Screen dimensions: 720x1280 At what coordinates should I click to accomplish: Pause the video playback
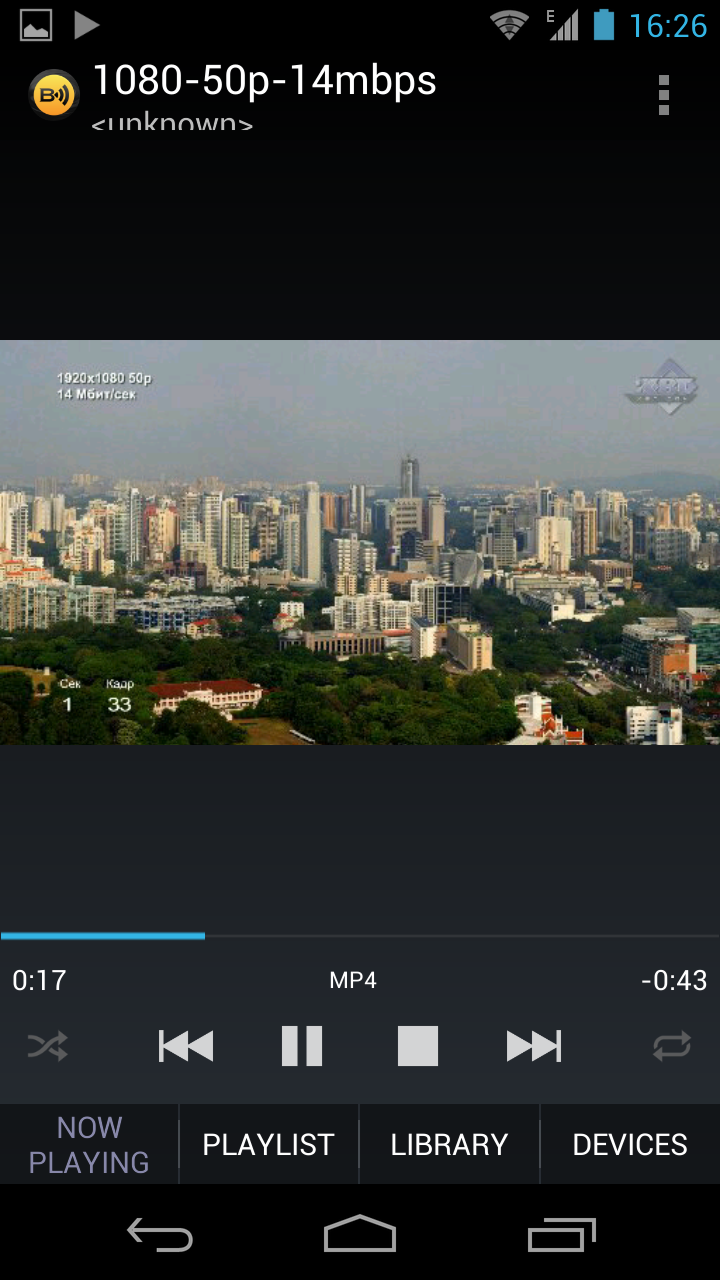301,1046
